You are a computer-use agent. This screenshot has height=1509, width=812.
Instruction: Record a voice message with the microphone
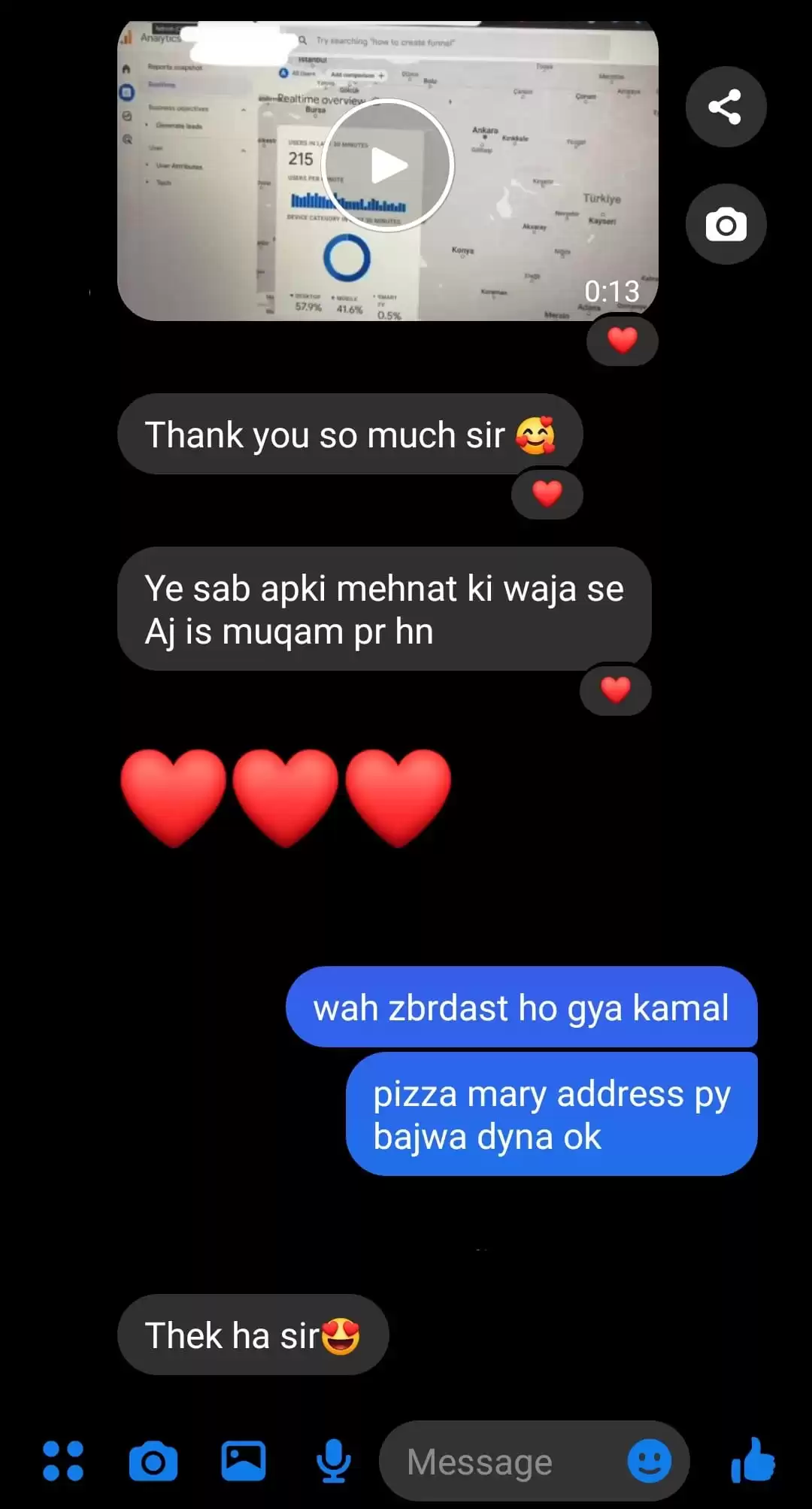(333, 1461)
